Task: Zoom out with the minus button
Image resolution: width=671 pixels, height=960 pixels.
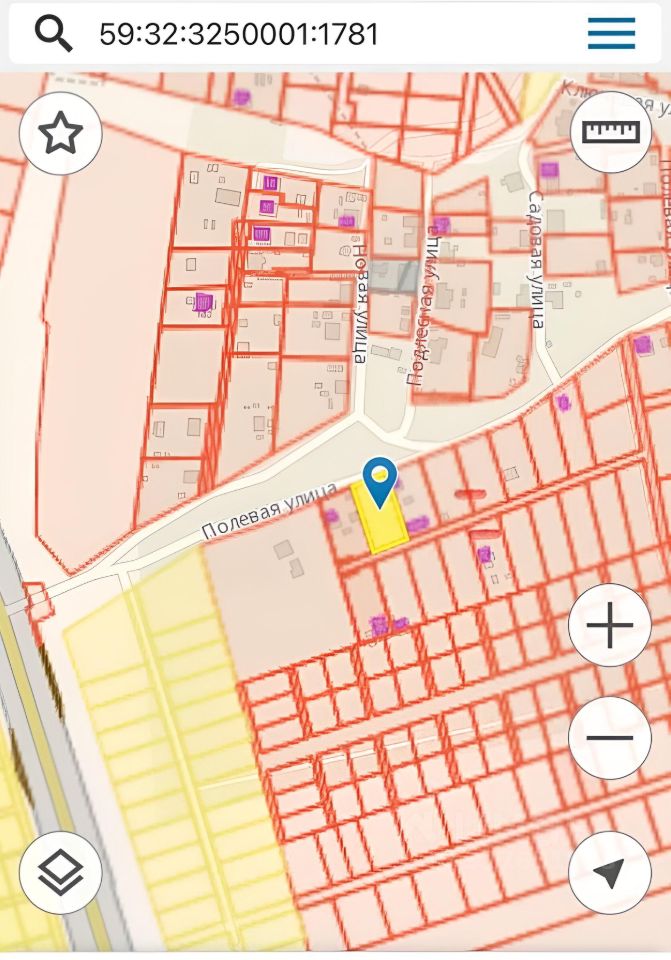Action: (x=610, y=739)
